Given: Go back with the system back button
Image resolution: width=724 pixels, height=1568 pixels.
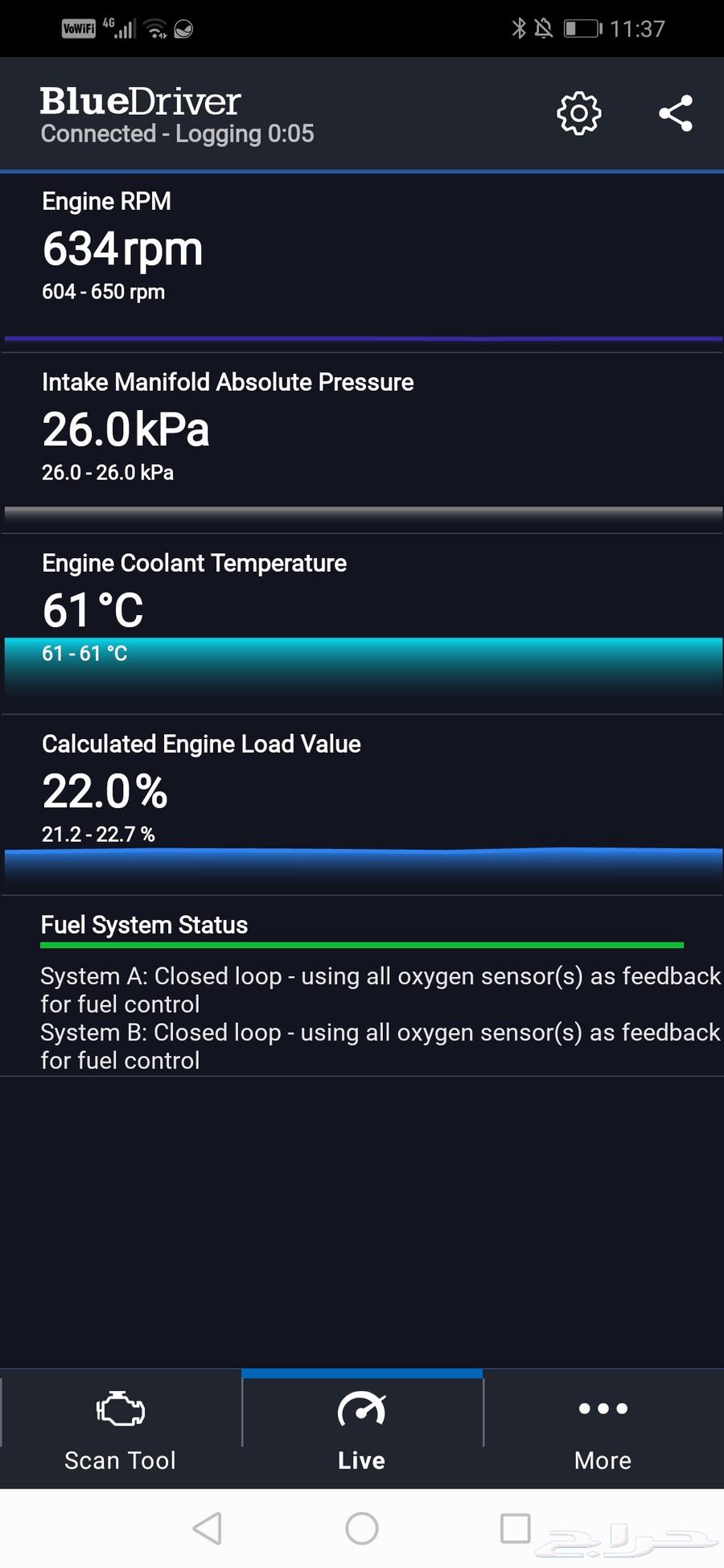Looking at the screenshot, I should pos(208,1528).
